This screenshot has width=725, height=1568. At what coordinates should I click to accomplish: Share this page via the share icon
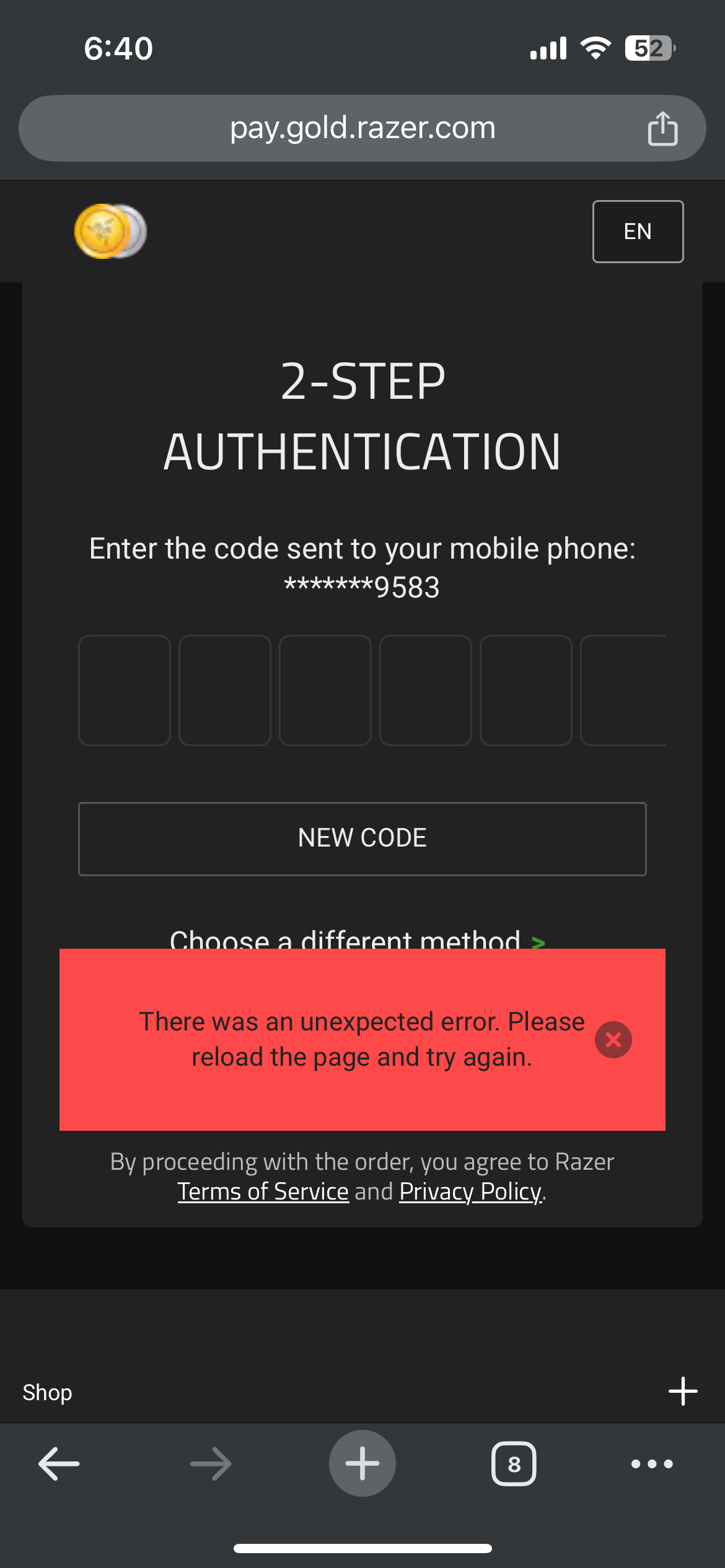click(662, 128)
